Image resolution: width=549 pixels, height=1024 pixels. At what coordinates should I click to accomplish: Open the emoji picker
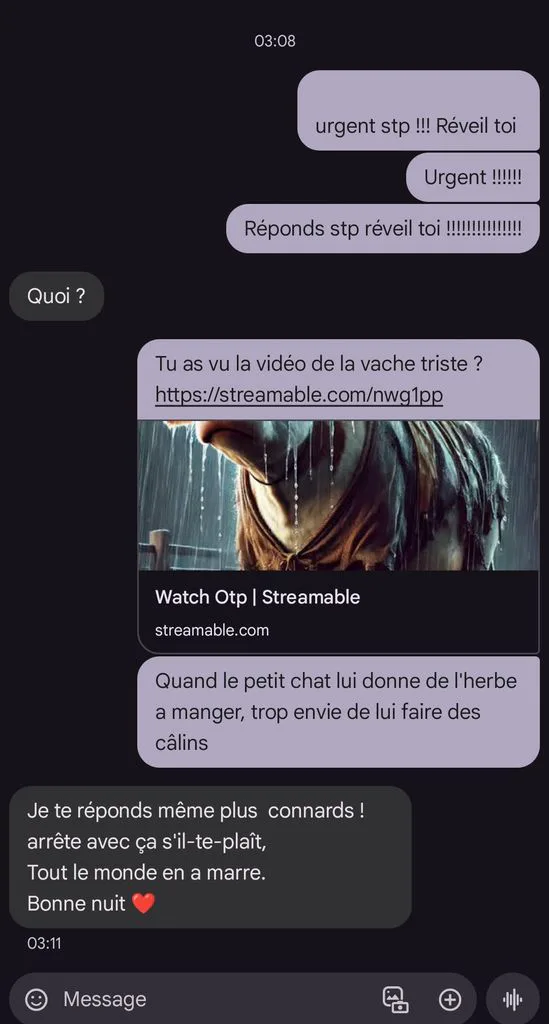(x=37, y=999)
